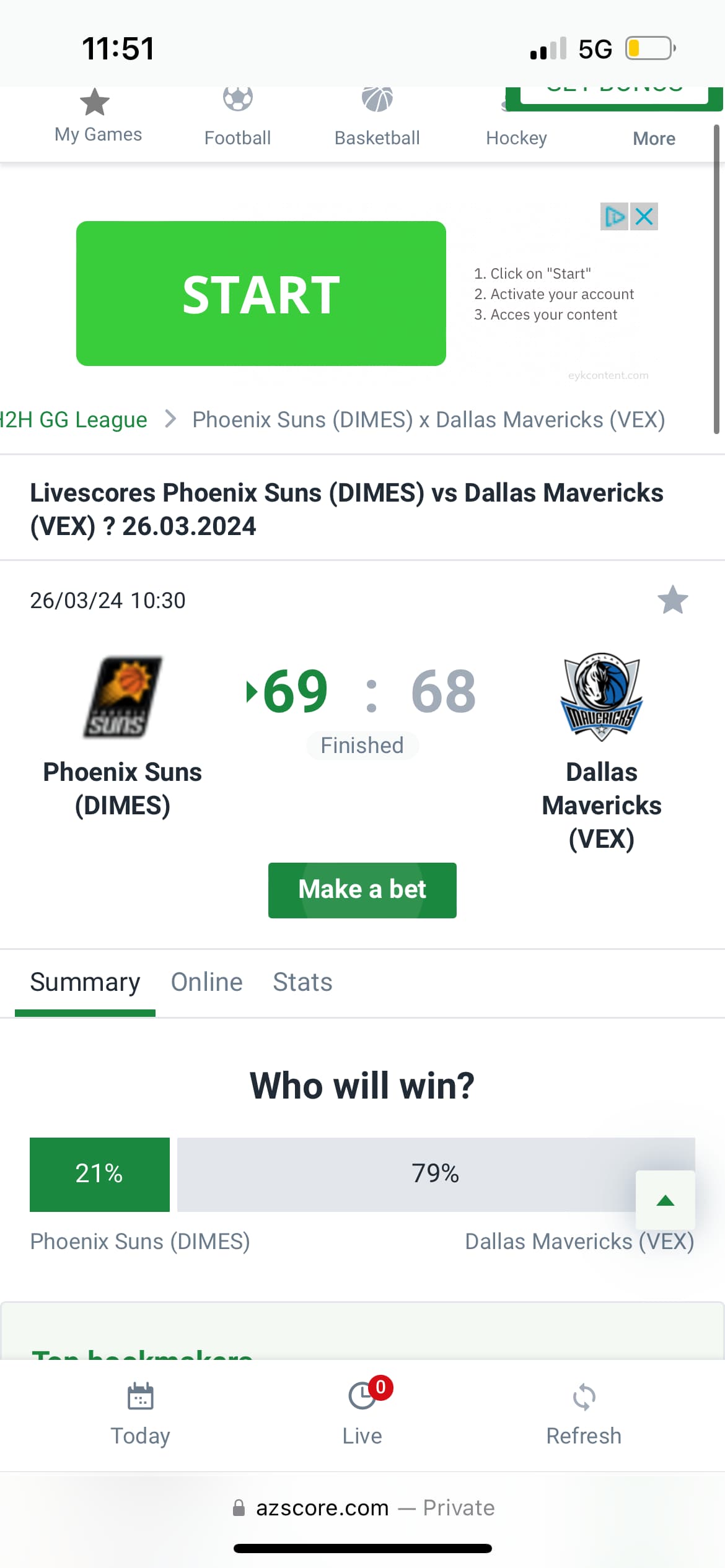The height and width of the screenshot is (1568, 725).
Task: Open the ad choices info icon
Action: [x=614, y=217]
